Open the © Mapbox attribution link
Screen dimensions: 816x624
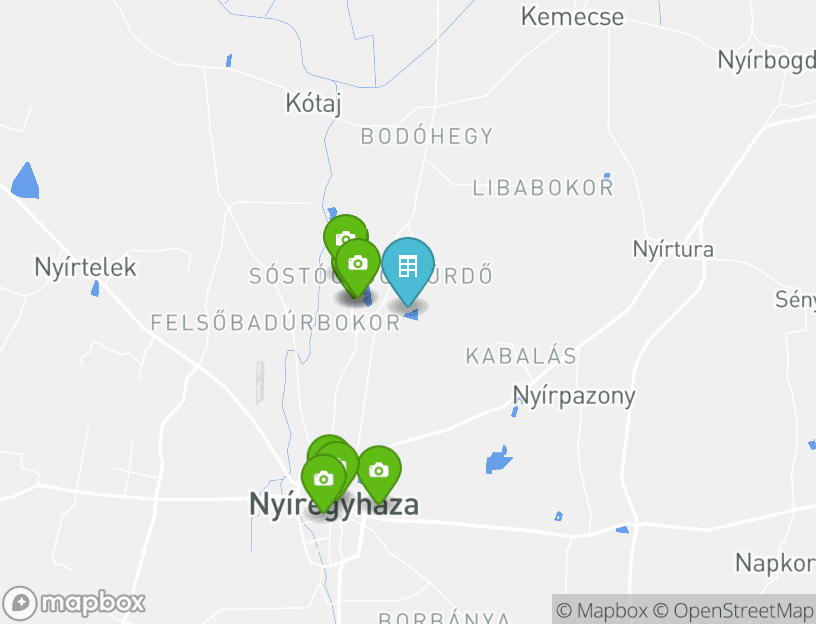point(602,610)
